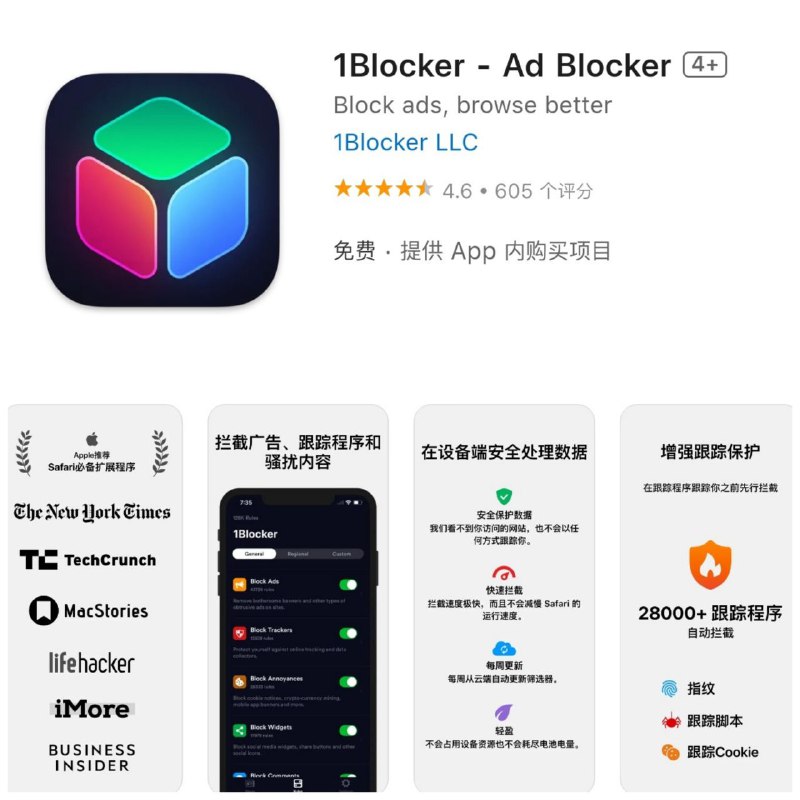The image size is (800, 800).
Task: View the 拦截广告、跟踪程序和骚扰内容 screenshot
Action: tap(297, 598)
